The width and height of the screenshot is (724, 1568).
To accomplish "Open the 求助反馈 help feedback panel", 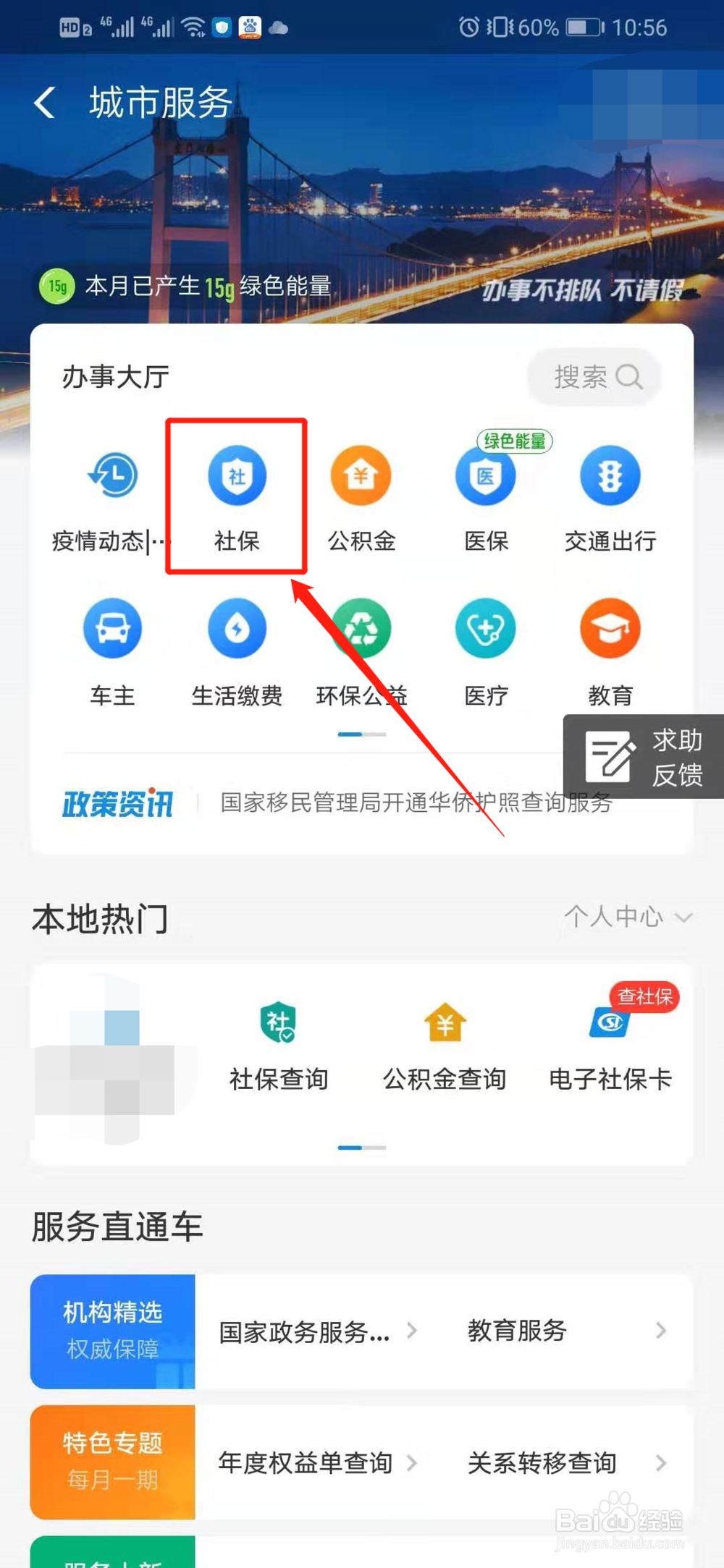I will (644, 758).
